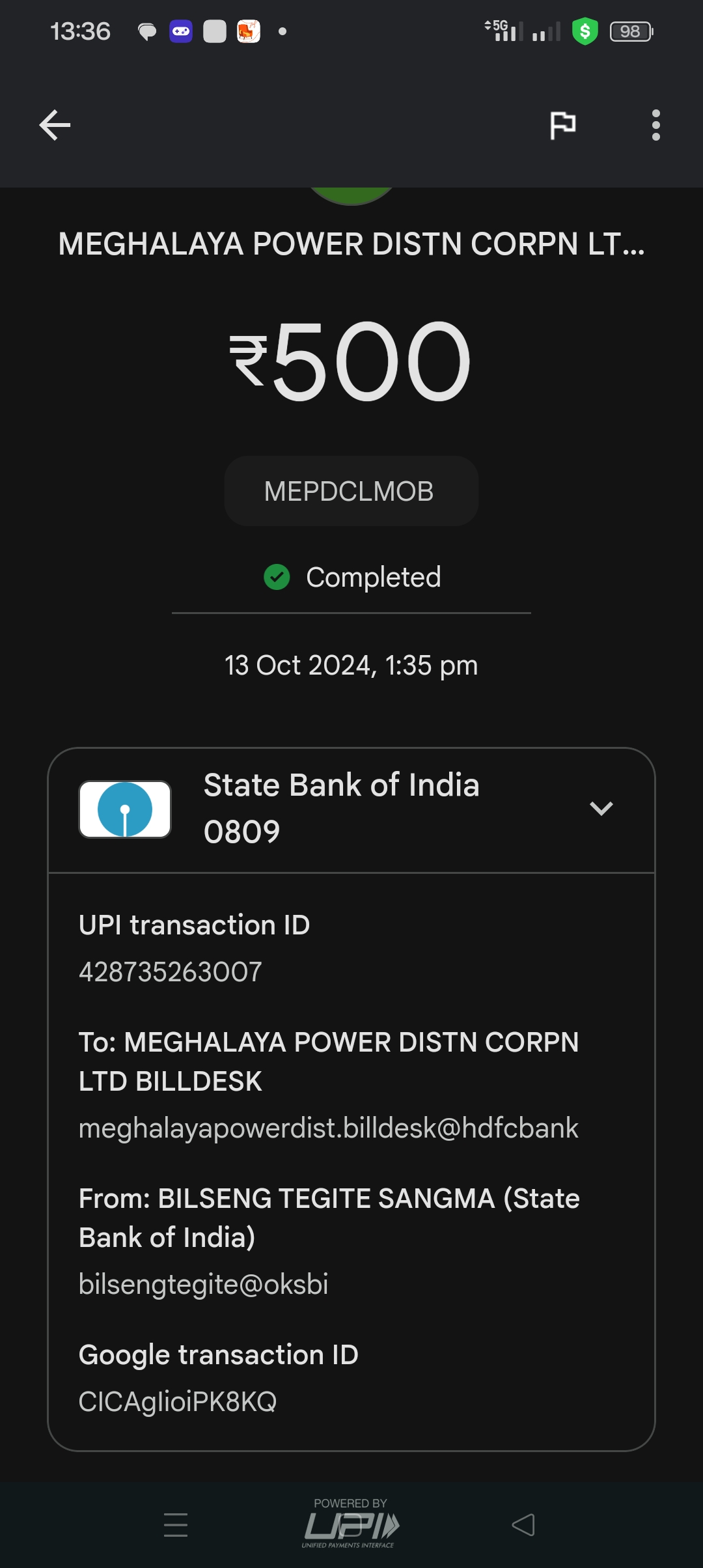Open recent apps from the navigation bar
The width and height of the screenshot is (703, 1568).
(x=176, y=1525)
